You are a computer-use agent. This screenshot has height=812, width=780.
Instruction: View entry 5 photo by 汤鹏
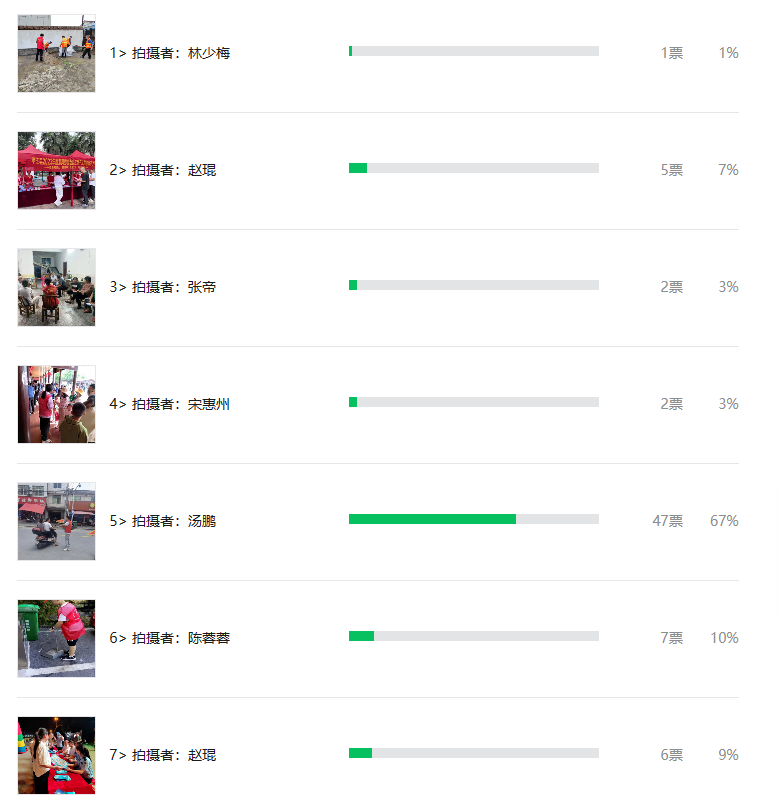tap(56, 521)
